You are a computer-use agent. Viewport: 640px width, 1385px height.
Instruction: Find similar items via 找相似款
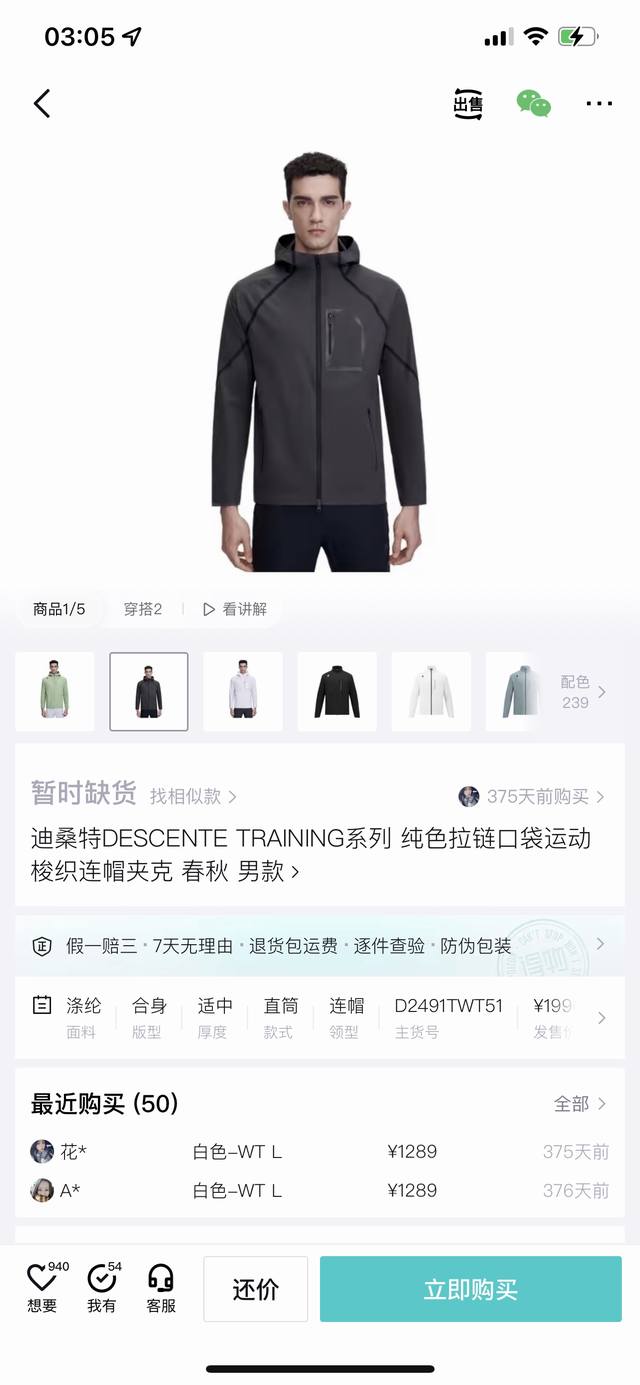click(193, 796)
